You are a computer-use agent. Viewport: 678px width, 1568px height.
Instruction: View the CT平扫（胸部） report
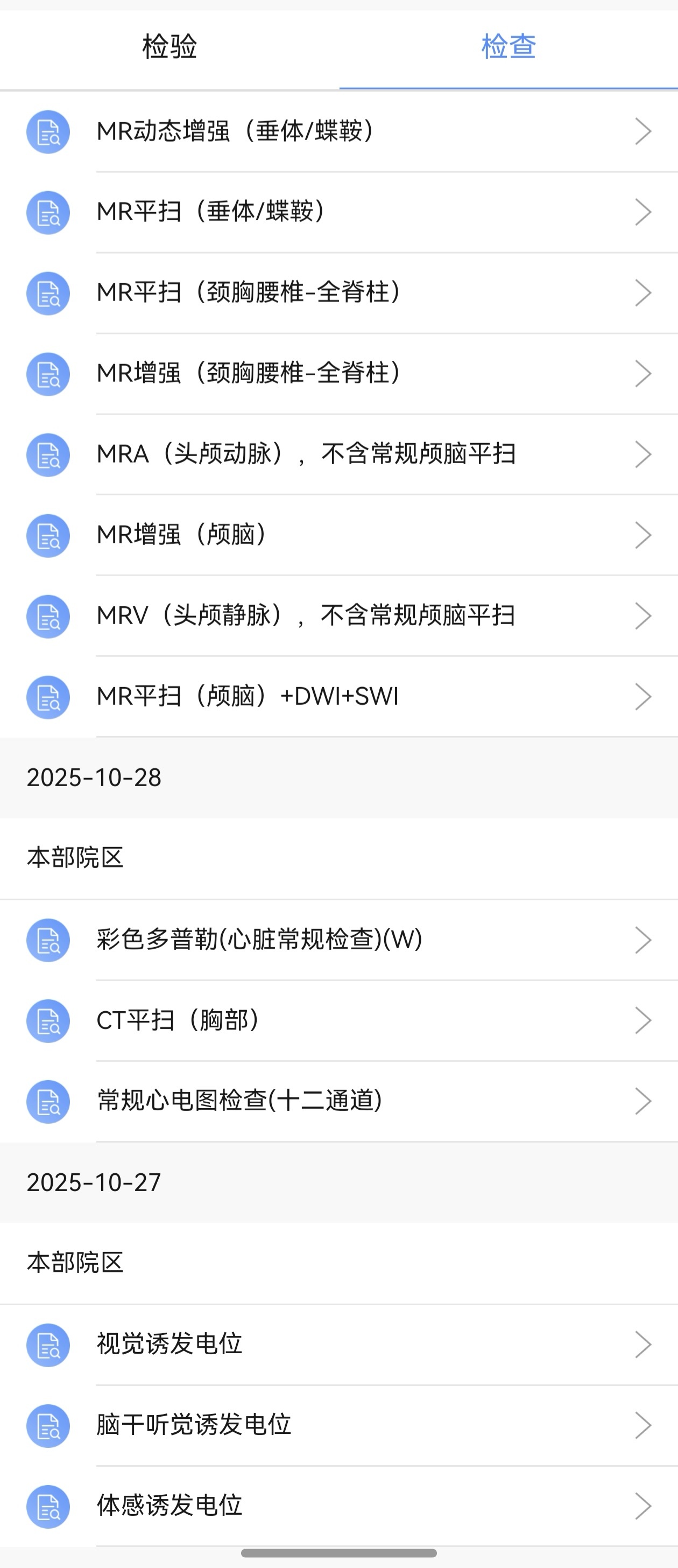pyautogui.click(x=338, y=1021)
